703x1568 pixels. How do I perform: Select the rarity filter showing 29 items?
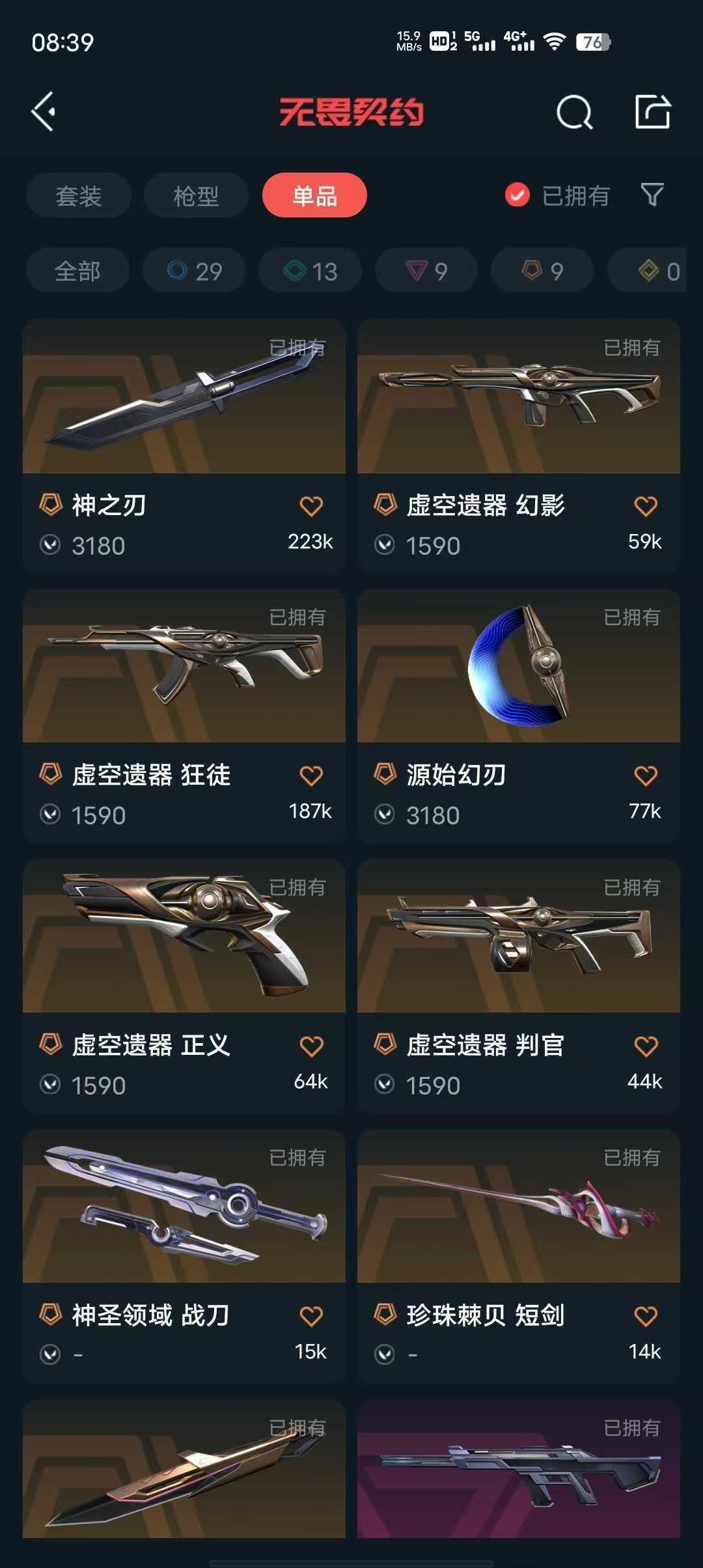[x=193, y=271]
